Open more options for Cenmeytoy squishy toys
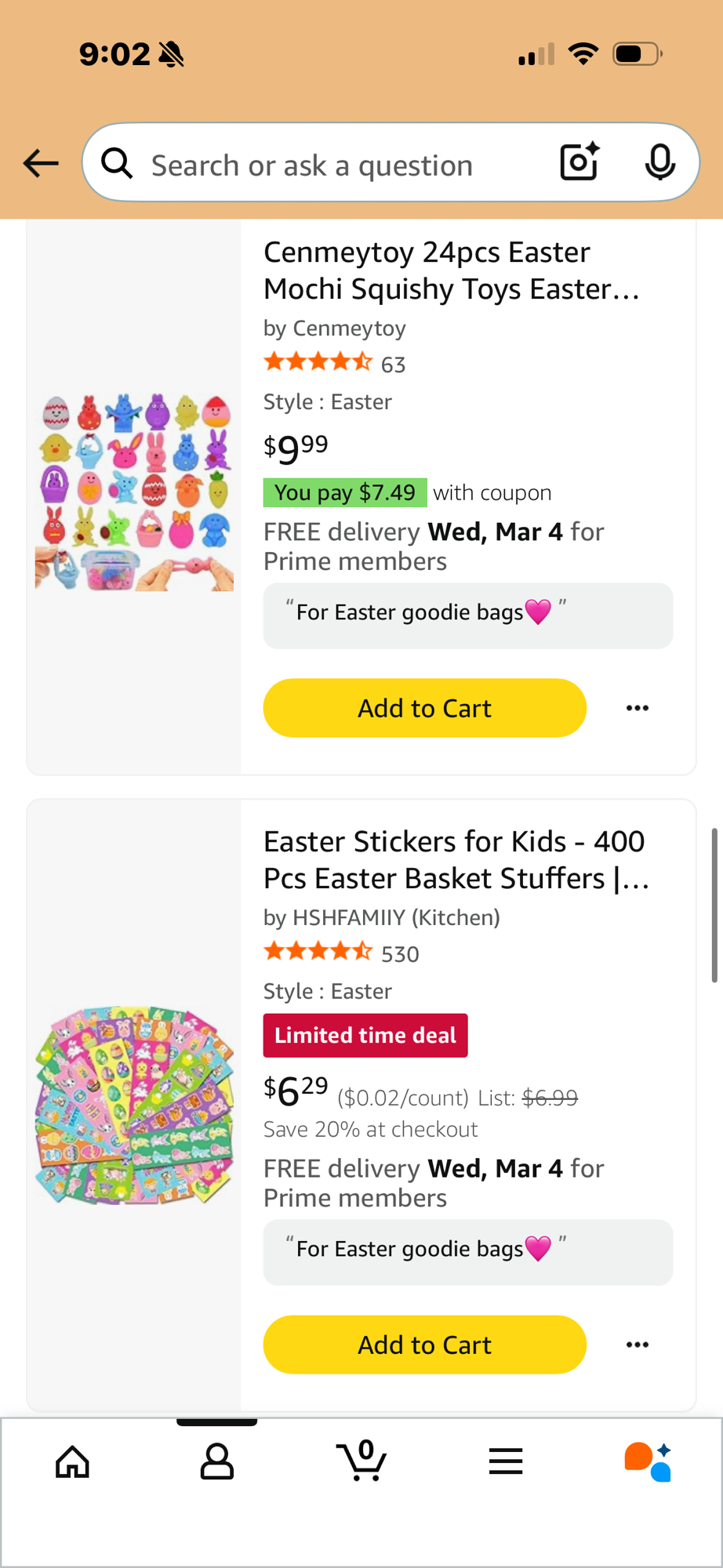 tap(637, 708)
